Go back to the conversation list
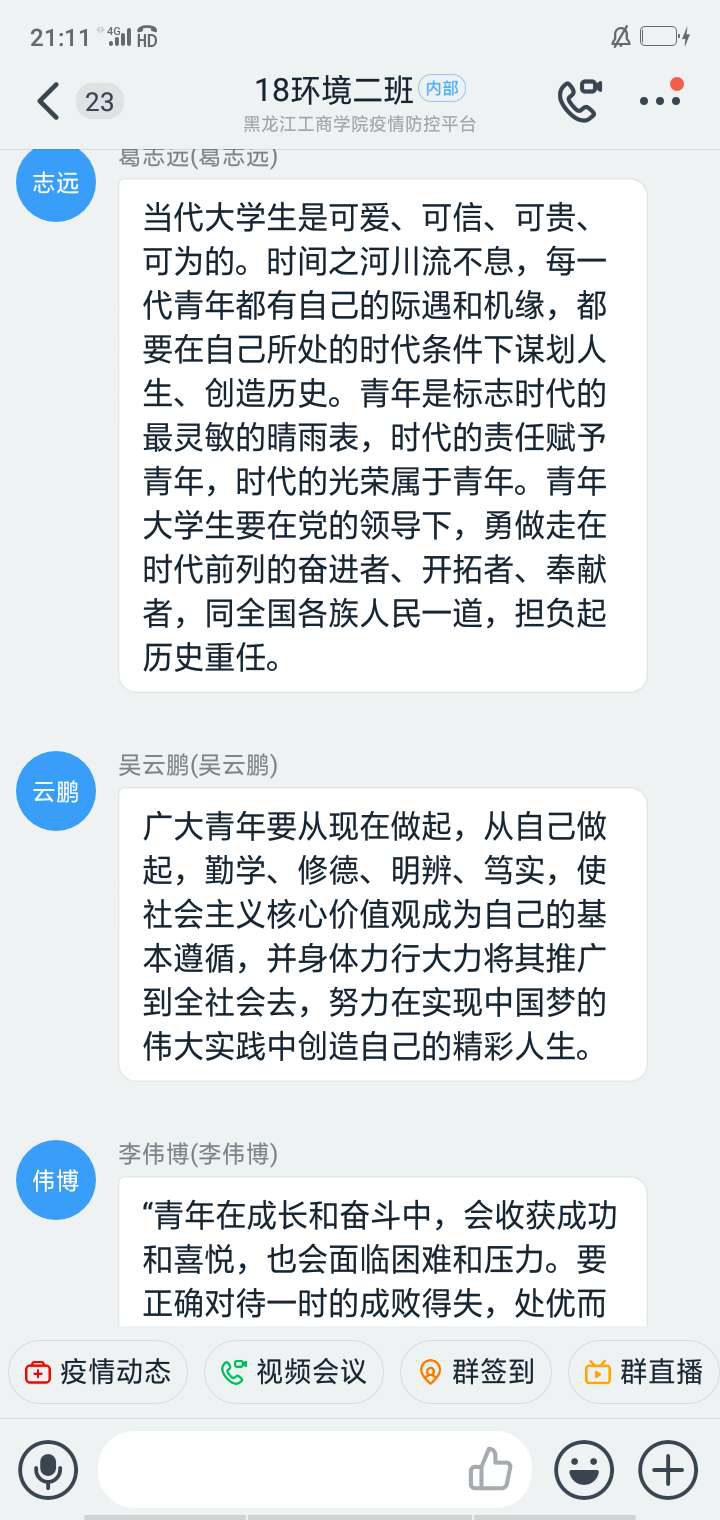The image size is (720, 1520). [x=48, y=101]
